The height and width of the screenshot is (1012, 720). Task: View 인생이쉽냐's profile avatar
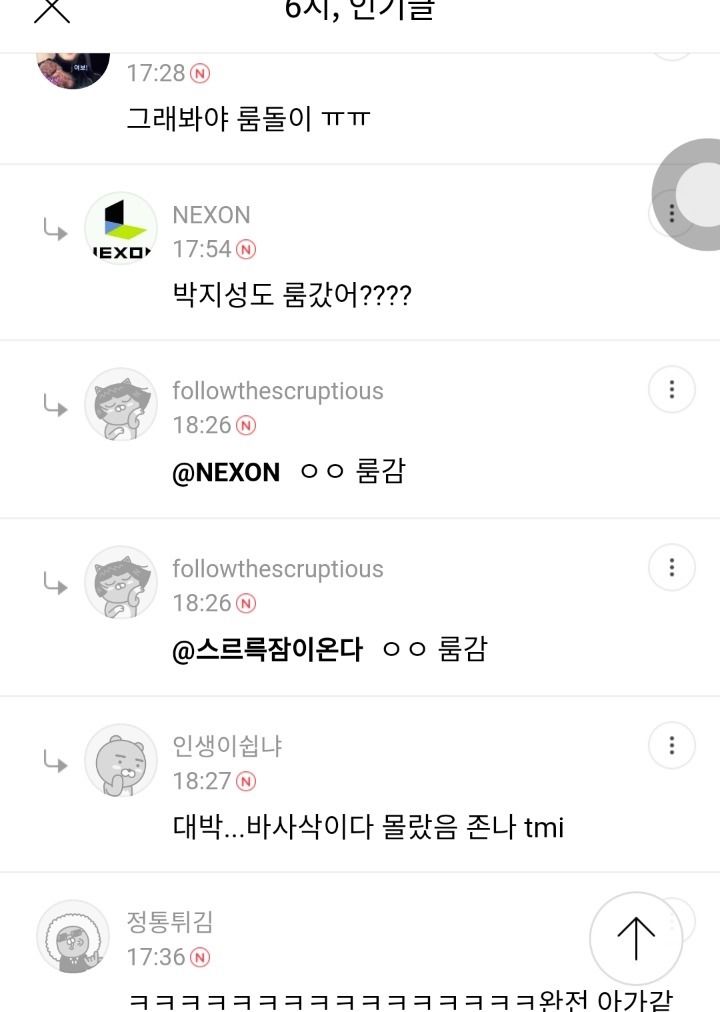click(x=120, y=761)
